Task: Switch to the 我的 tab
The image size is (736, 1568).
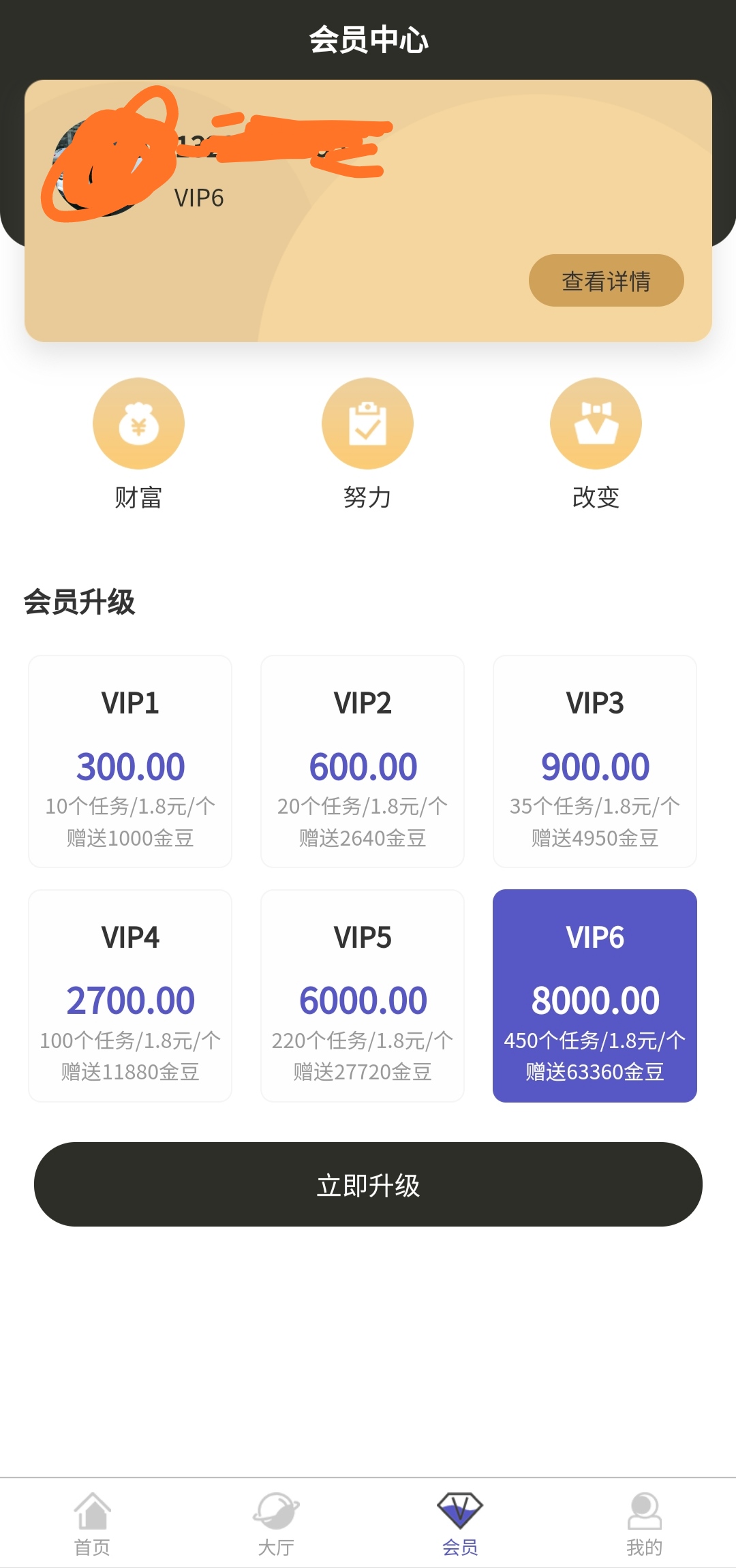Action: (644, 1524)
